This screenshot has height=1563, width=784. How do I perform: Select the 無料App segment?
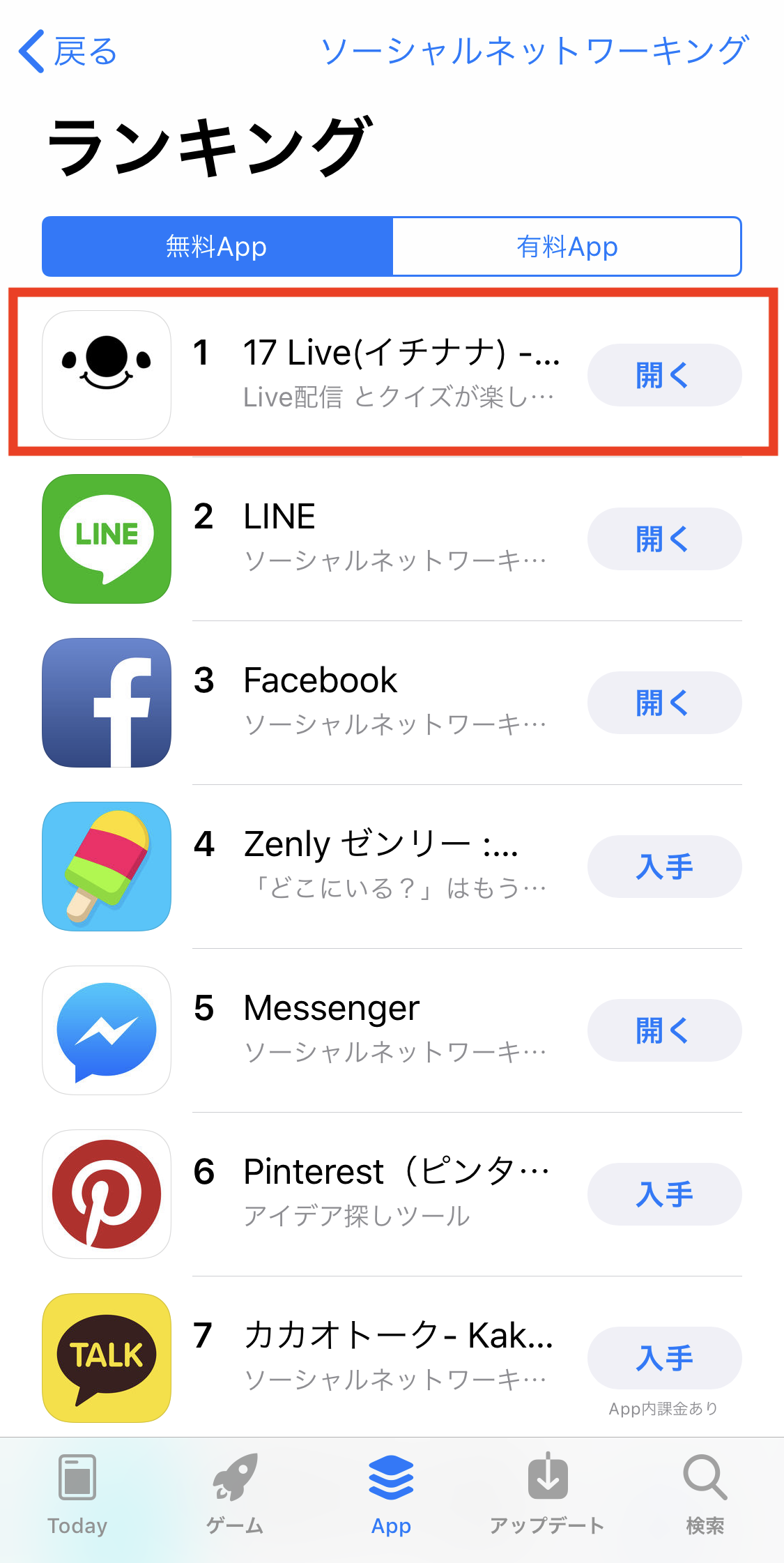[217, 247]
